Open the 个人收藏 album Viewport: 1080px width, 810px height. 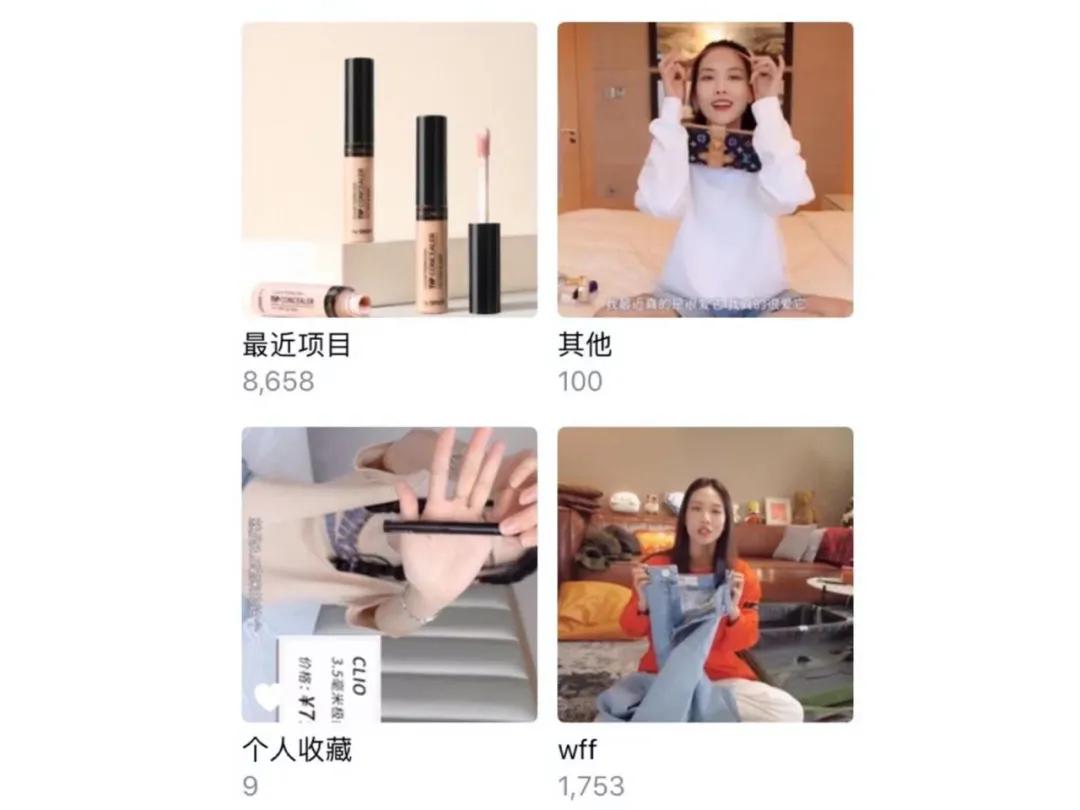tap(389, 574)
